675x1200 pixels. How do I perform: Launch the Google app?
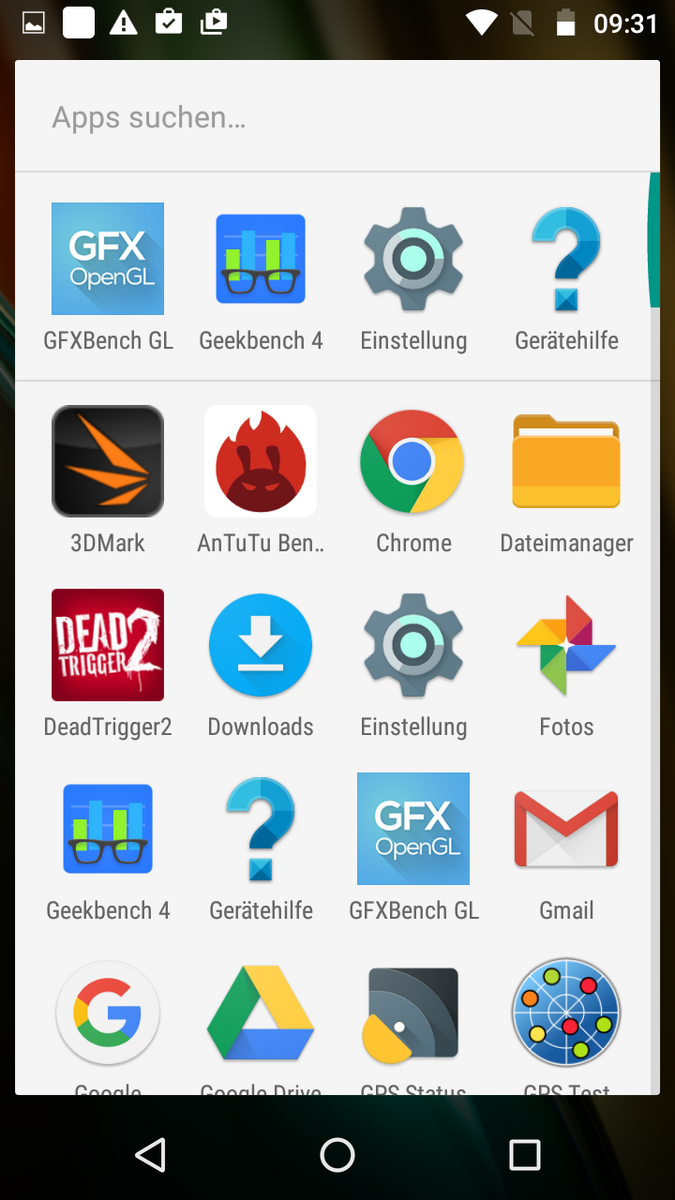click(x=108, y=1012)
